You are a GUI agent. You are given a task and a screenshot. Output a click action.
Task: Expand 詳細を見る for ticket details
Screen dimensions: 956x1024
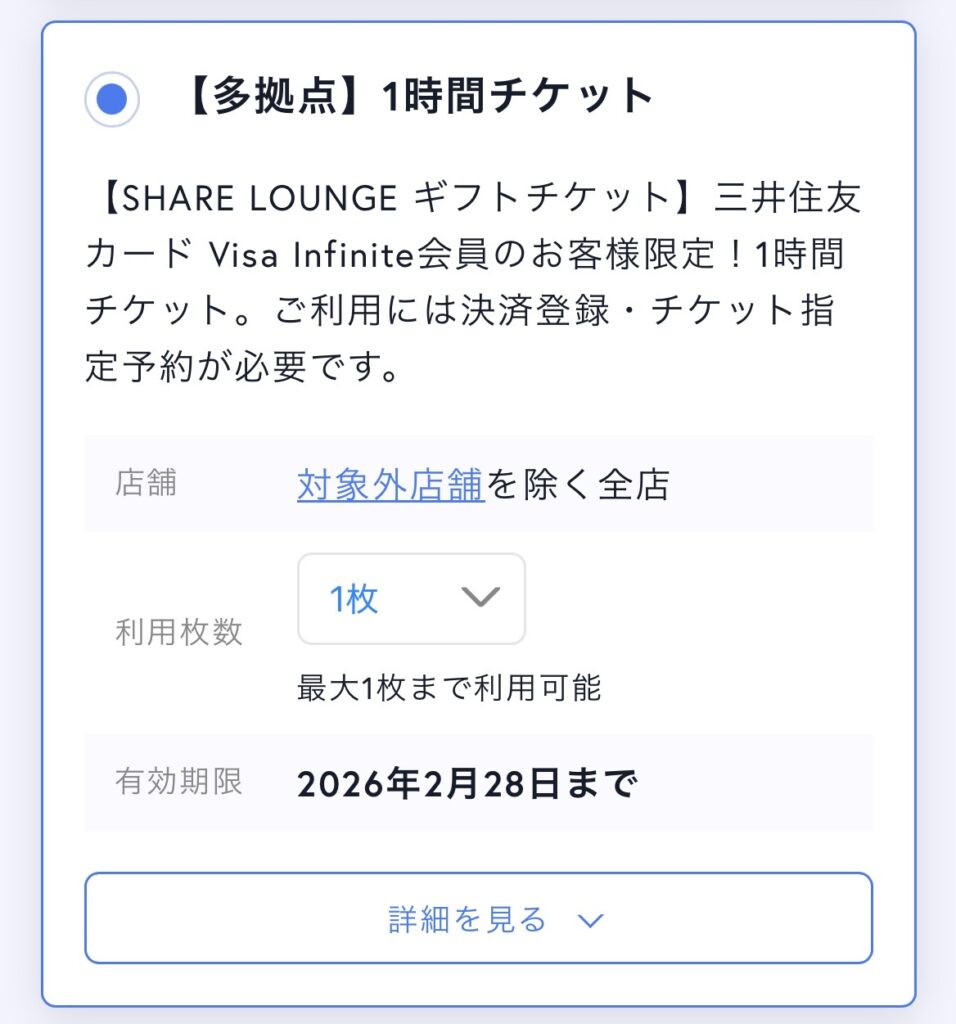[478, 918]
